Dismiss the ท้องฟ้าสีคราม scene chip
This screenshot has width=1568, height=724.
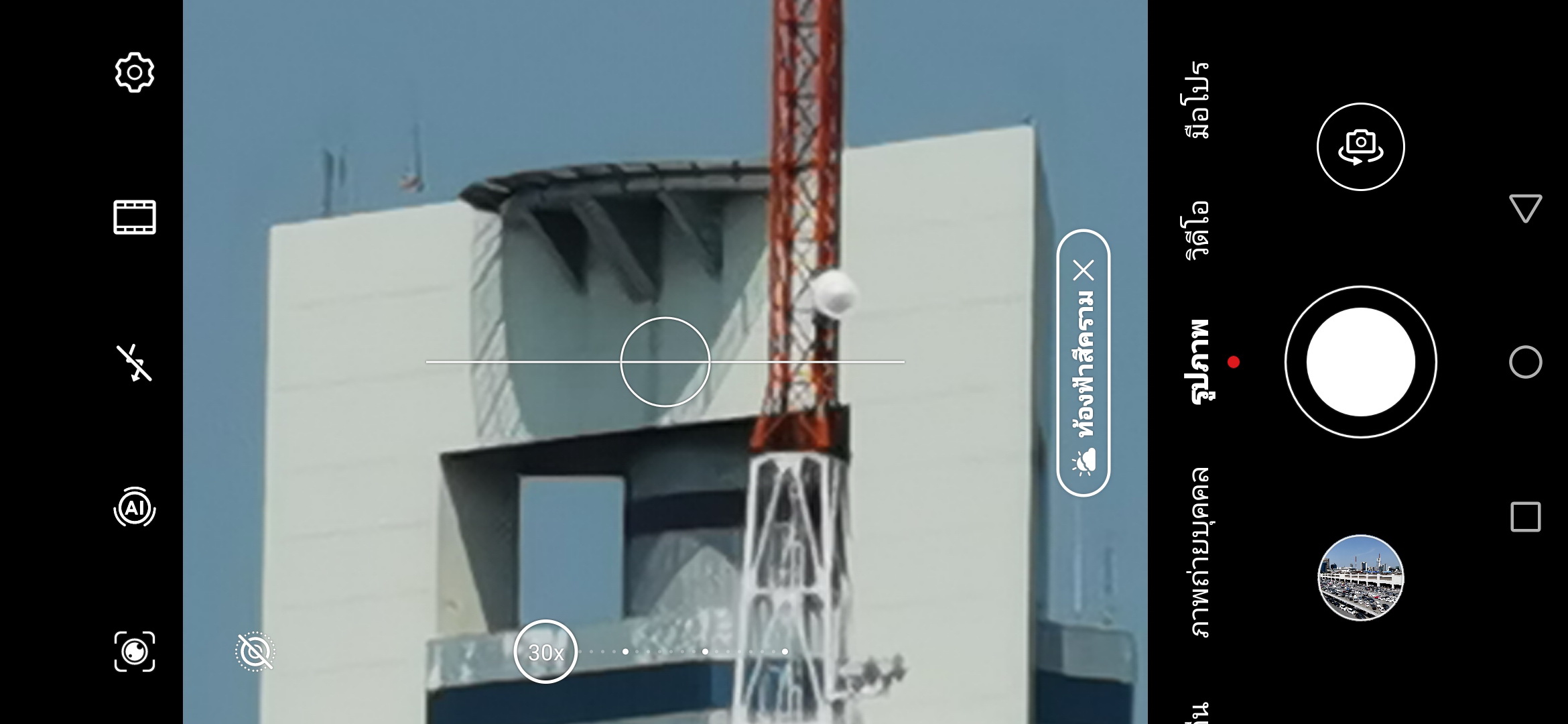pos(1084,271)
